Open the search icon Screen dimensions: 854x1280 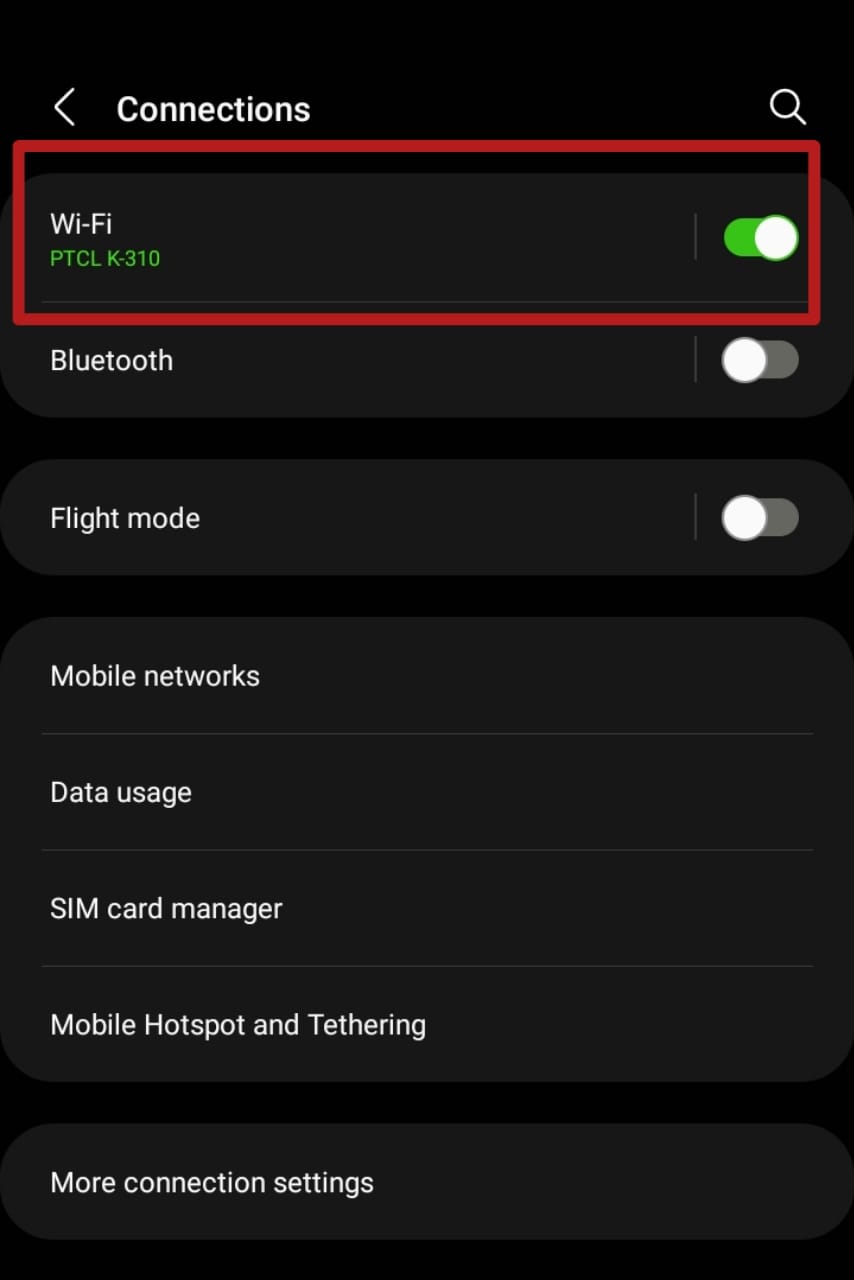[x=787, y=108]
